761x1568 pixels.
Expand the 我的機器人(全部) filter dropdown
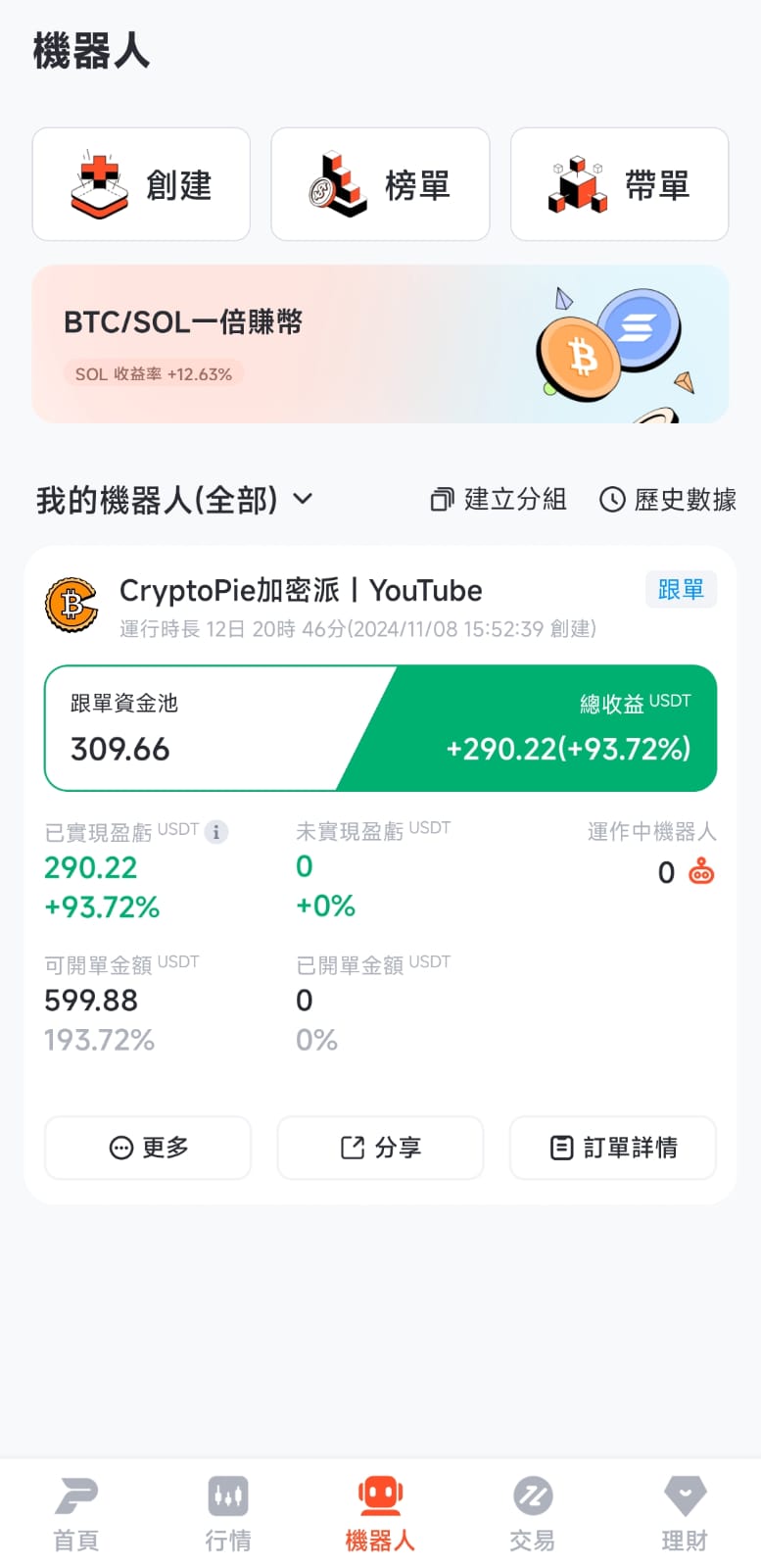[174, 500]
